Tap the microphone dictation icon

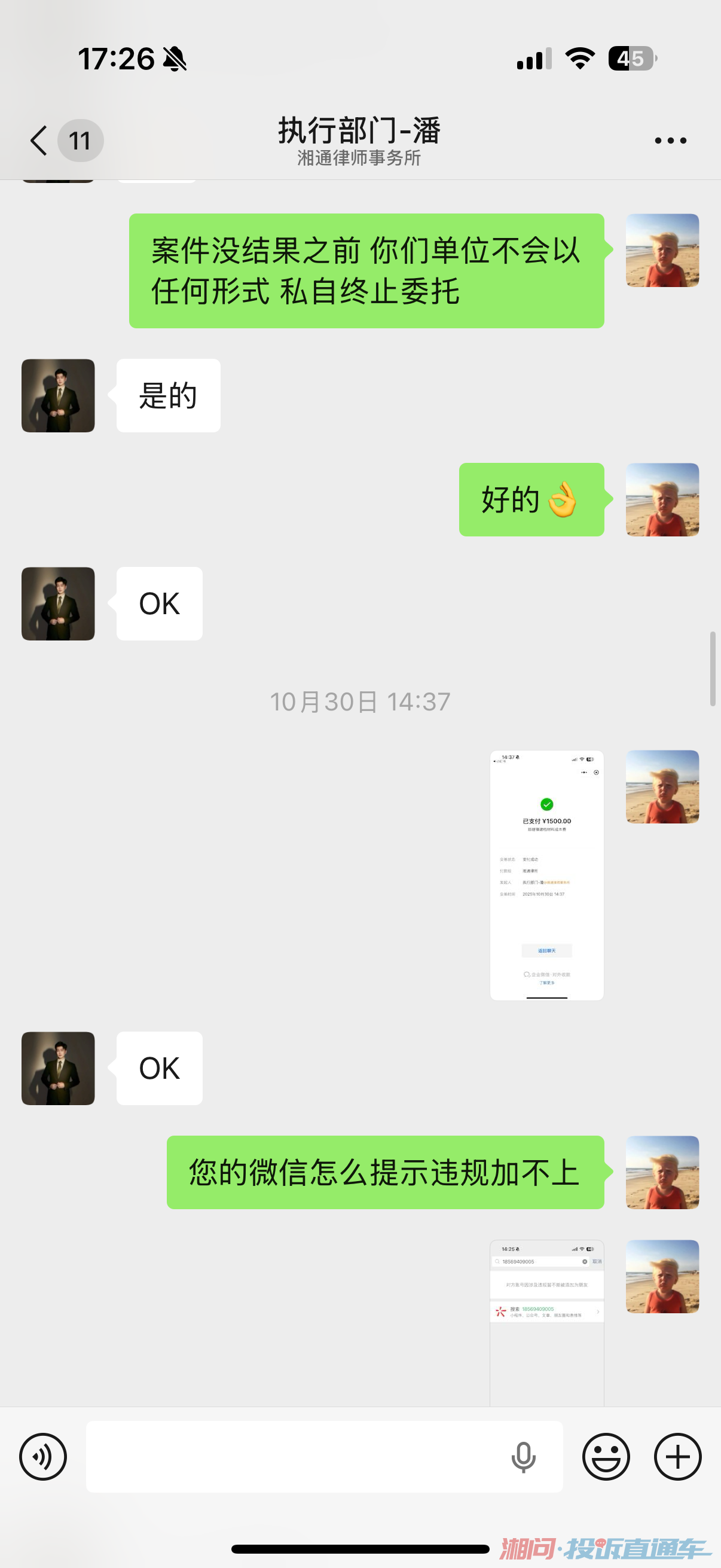tap(523, 1457)
